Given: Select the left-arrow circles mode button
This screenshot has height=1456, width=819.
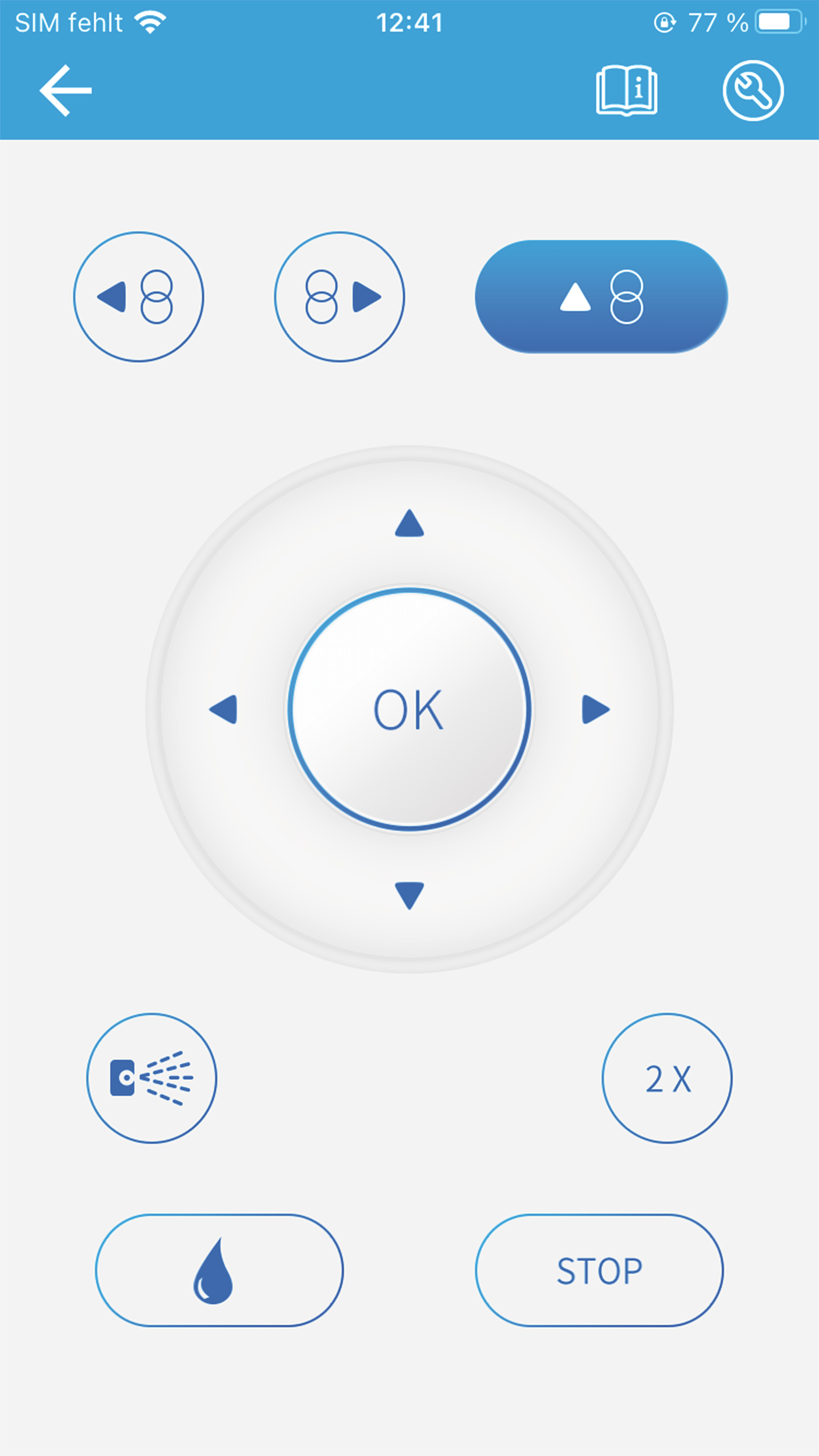Looking at the screenshot, I should click(x=139, y=297).
